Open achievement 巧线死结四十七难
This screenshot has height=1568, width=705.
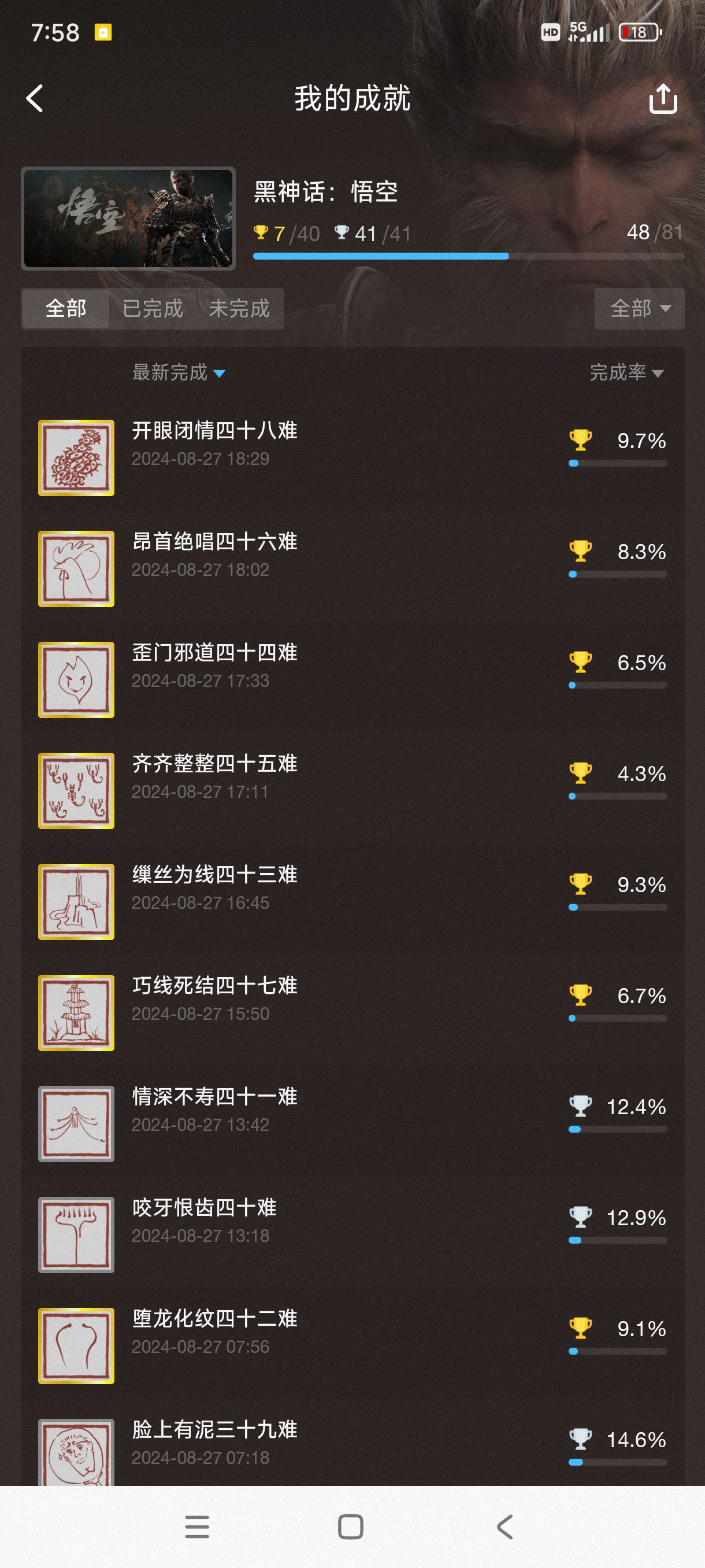(x=215, y=985)
